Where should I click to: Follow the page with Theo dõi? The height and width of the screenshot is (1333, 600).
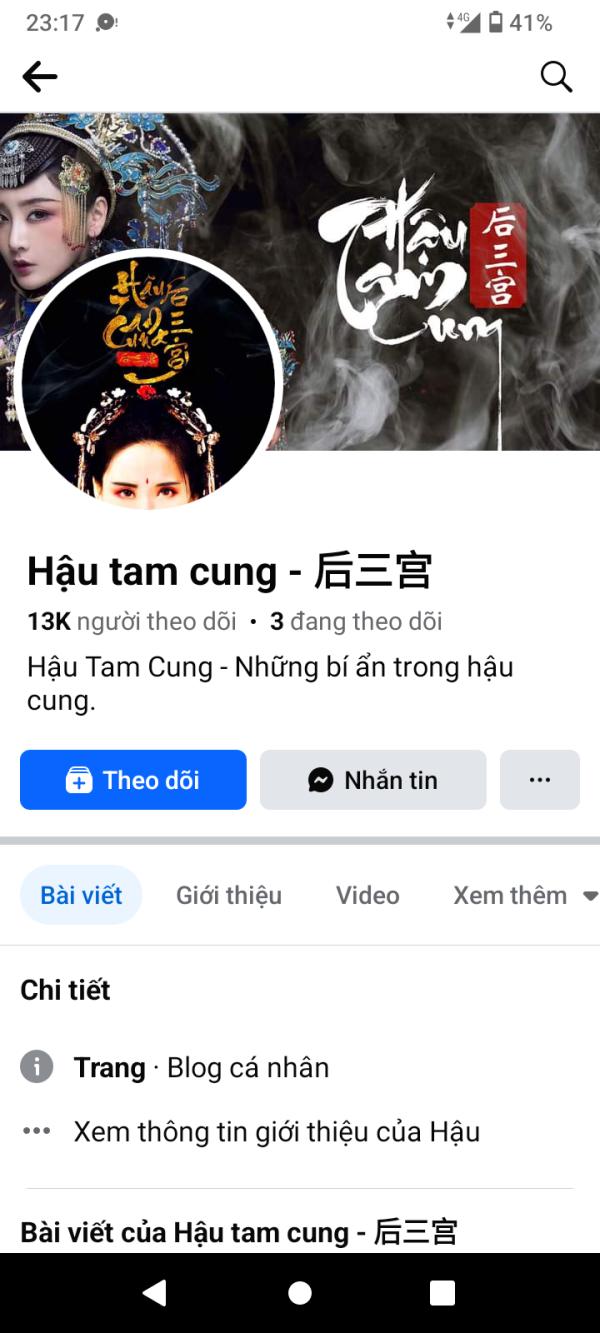point(133,780)
